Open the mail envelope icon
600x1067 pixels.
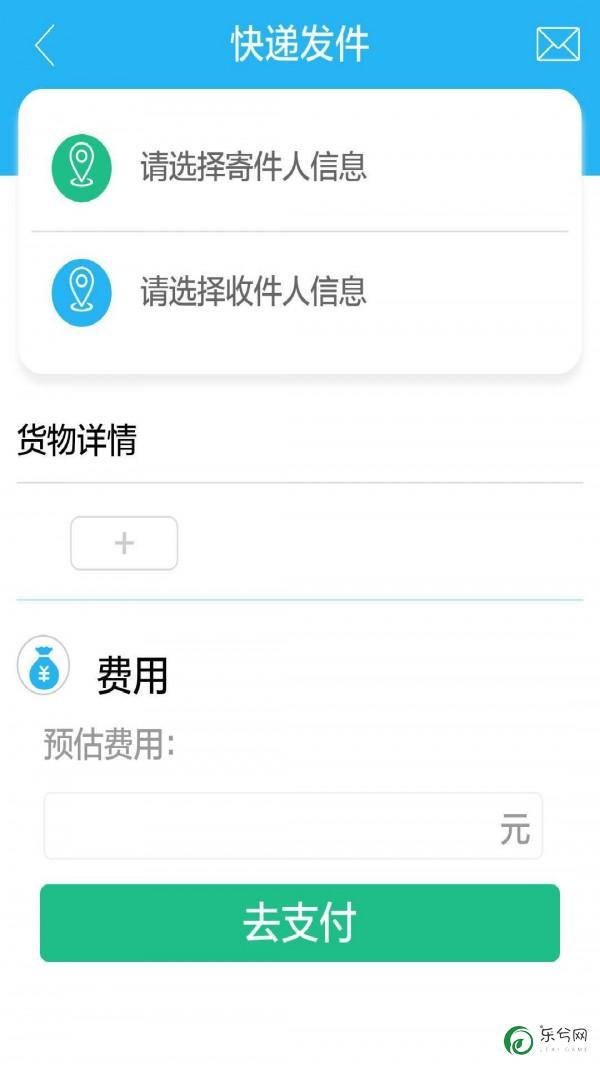click(x=557, y=45)
